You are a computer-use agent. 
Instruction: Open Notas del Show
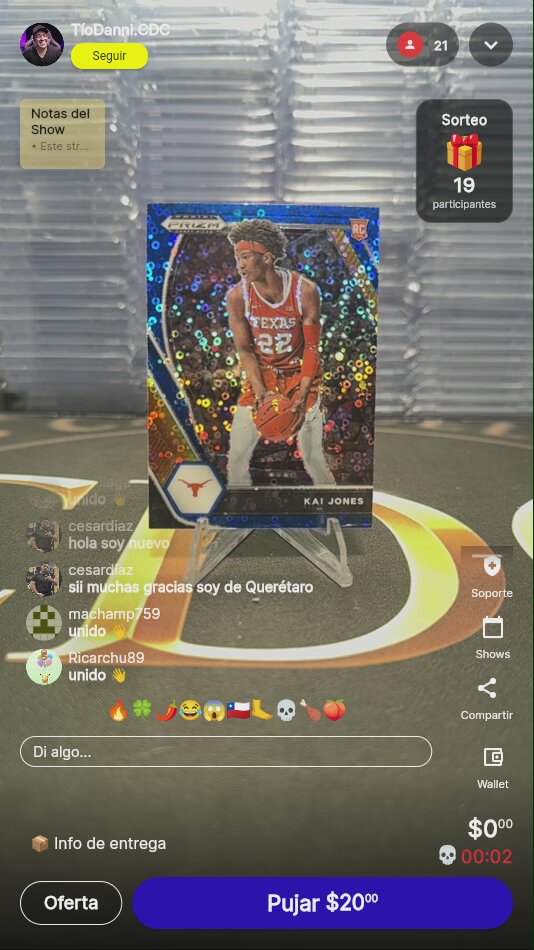pos(62,133)
